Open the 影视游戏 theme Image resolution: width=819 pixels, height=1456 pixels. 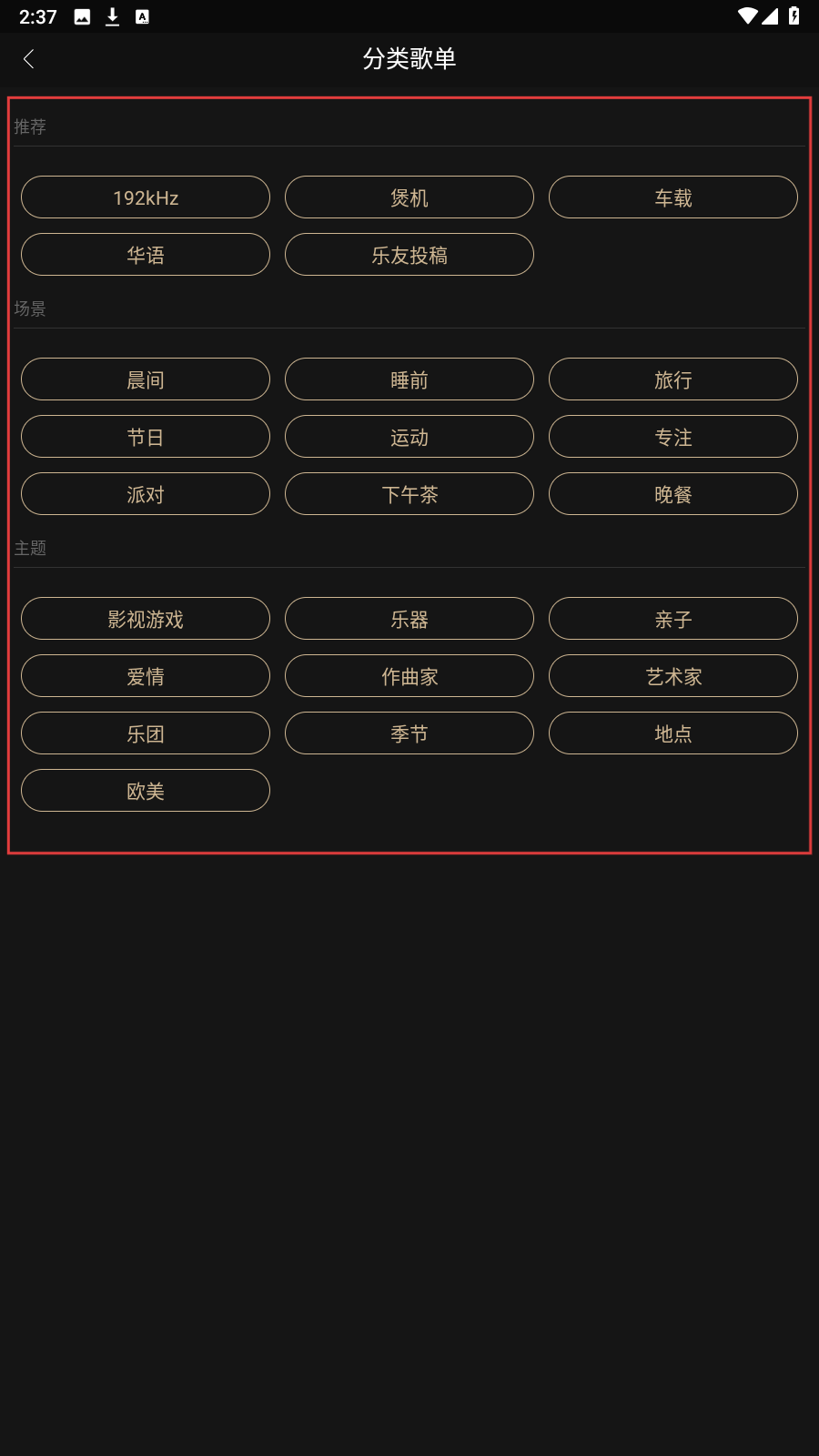point(146,619)
